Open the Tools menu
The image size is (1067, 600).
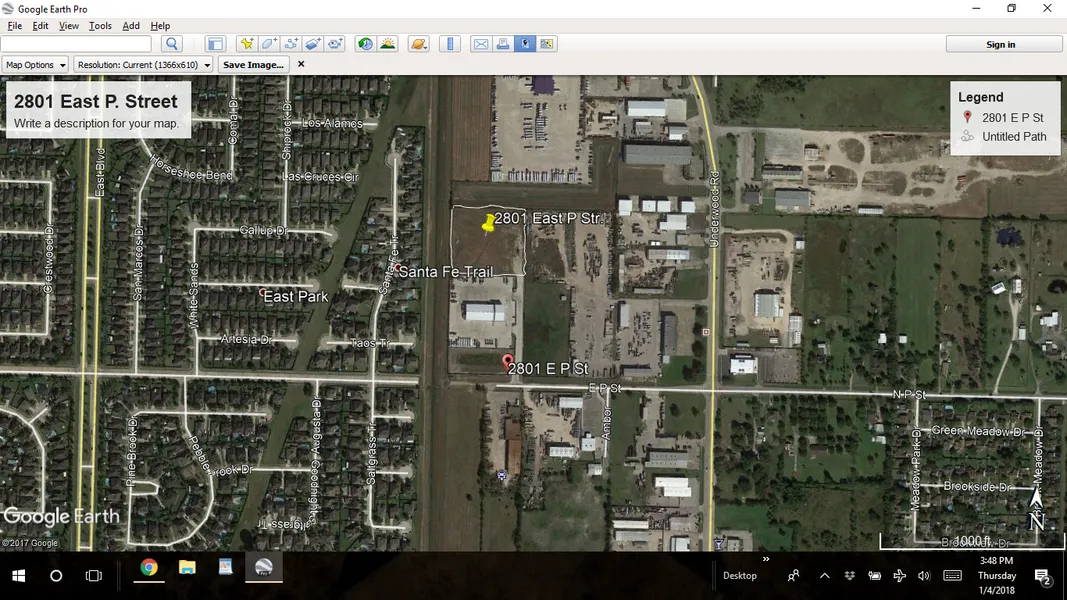(100, 26)
